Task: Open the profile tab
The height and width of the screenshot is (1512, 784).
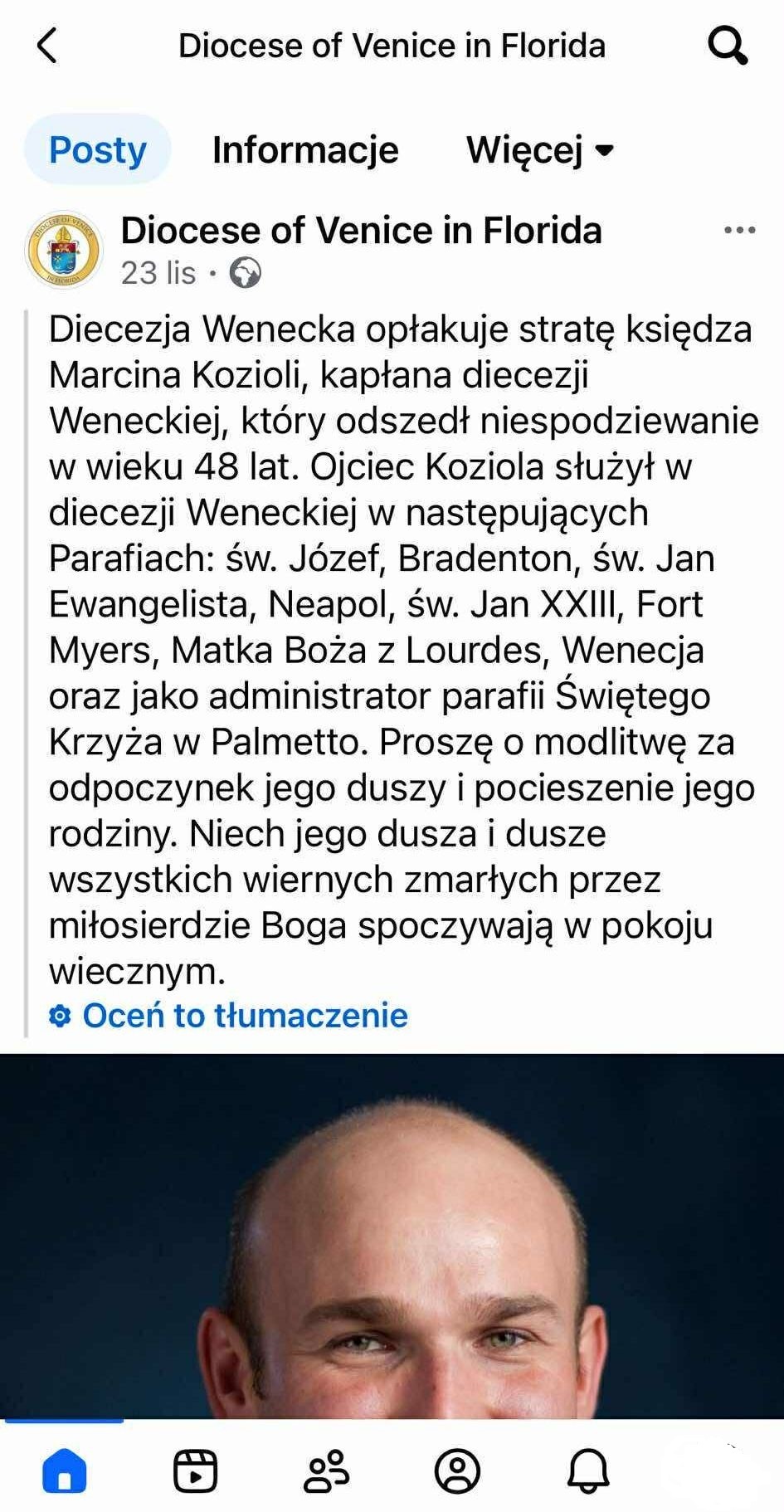Action: click(457, 1471)
